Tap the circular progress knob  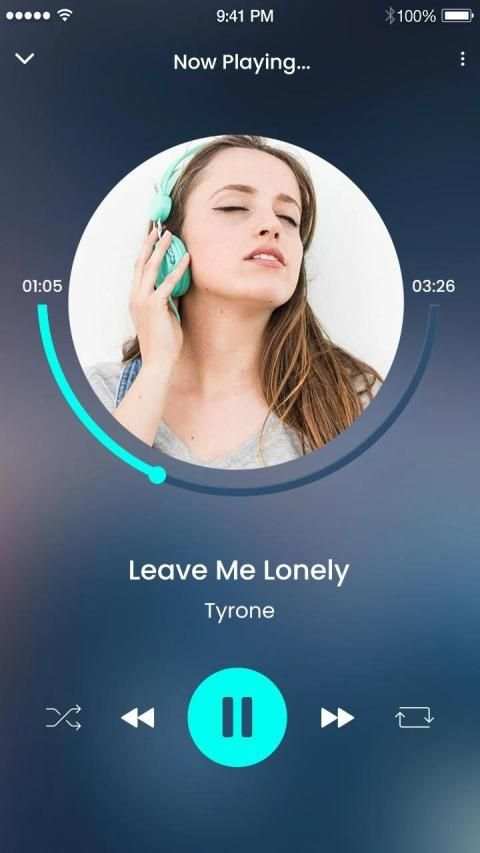click(x=157, y=475)
